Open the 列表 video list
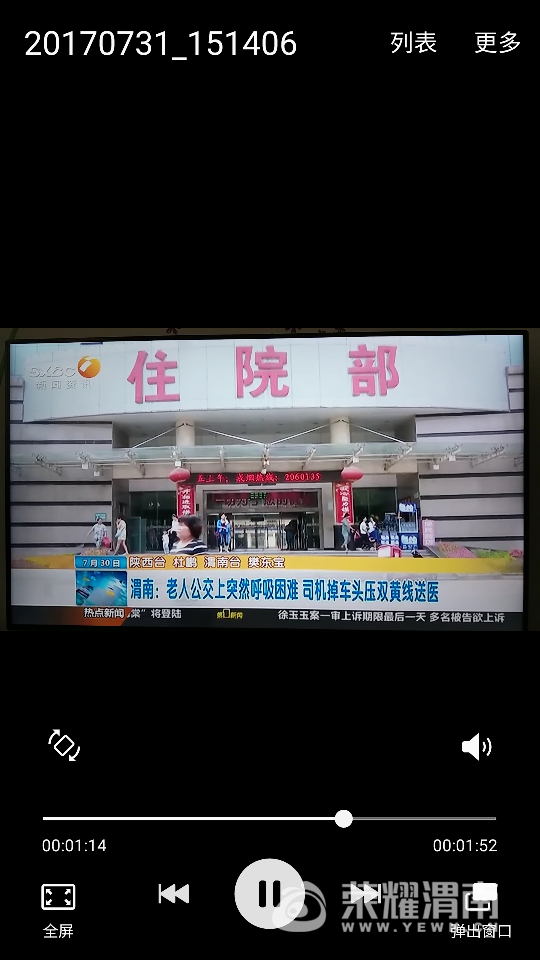 click(x=413, y=42)
